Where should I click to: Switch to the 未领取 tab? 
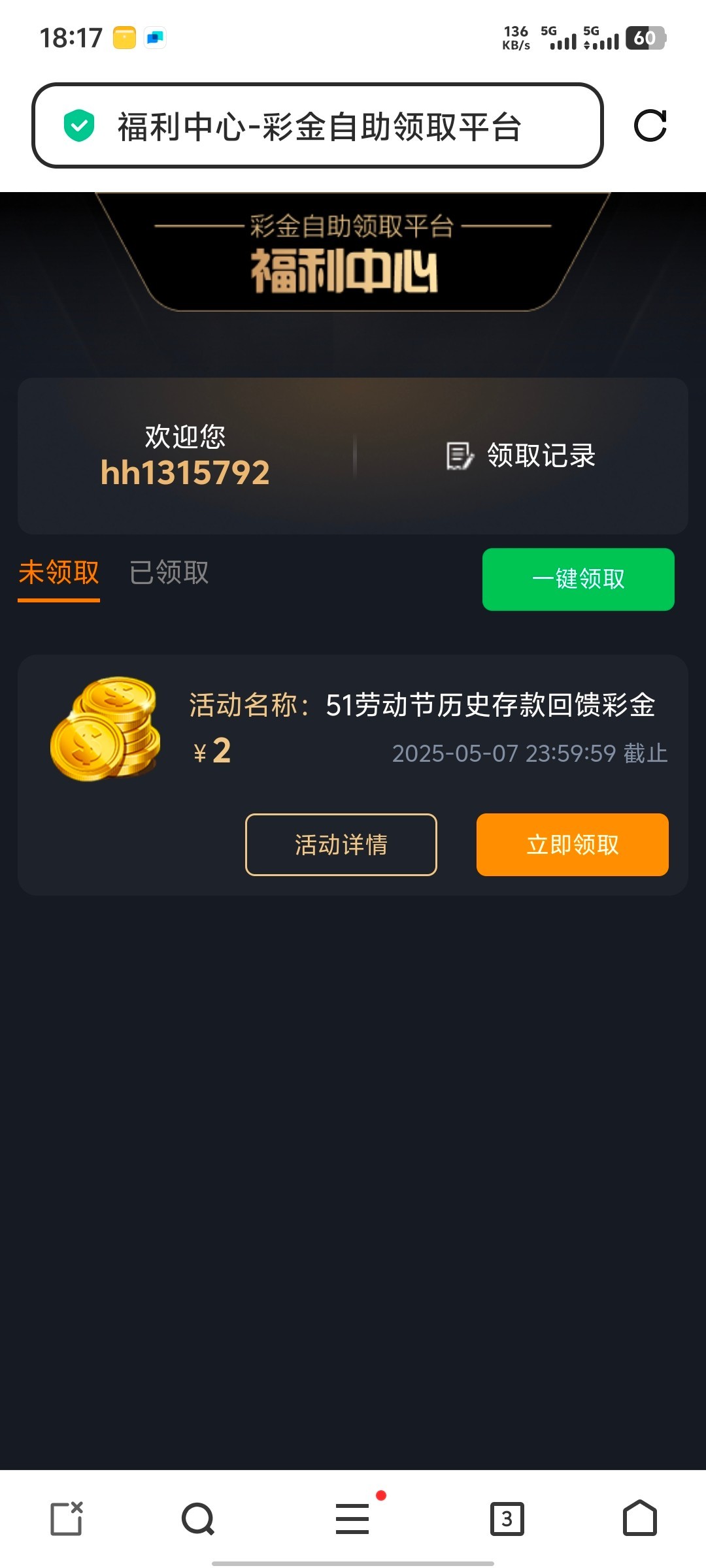click(x=59, y=573)
